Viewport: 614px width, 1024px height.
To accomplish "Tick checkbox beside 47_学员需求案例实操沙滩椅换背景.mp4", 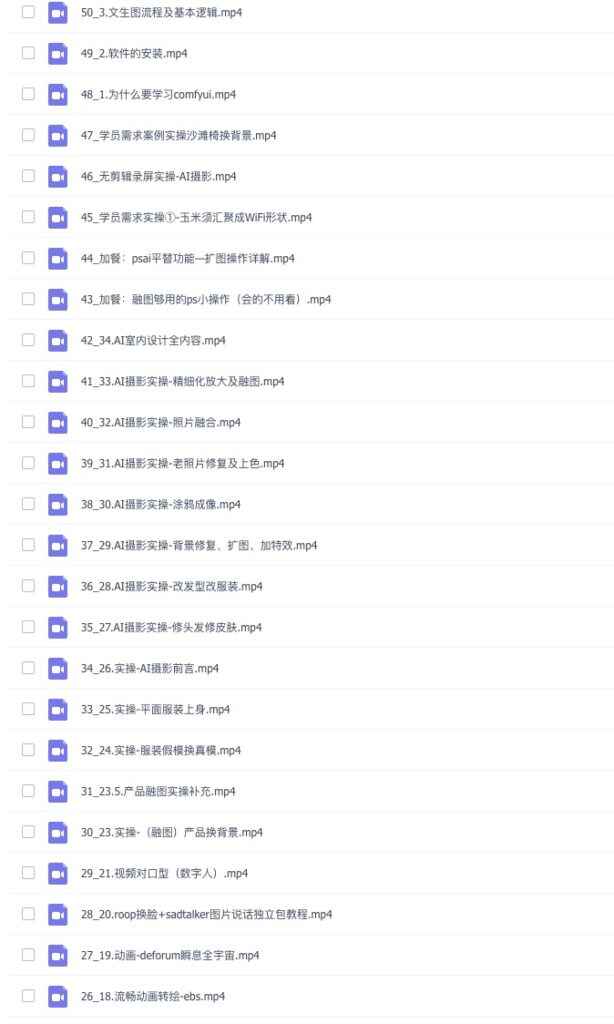I will (x=27, y=136).
